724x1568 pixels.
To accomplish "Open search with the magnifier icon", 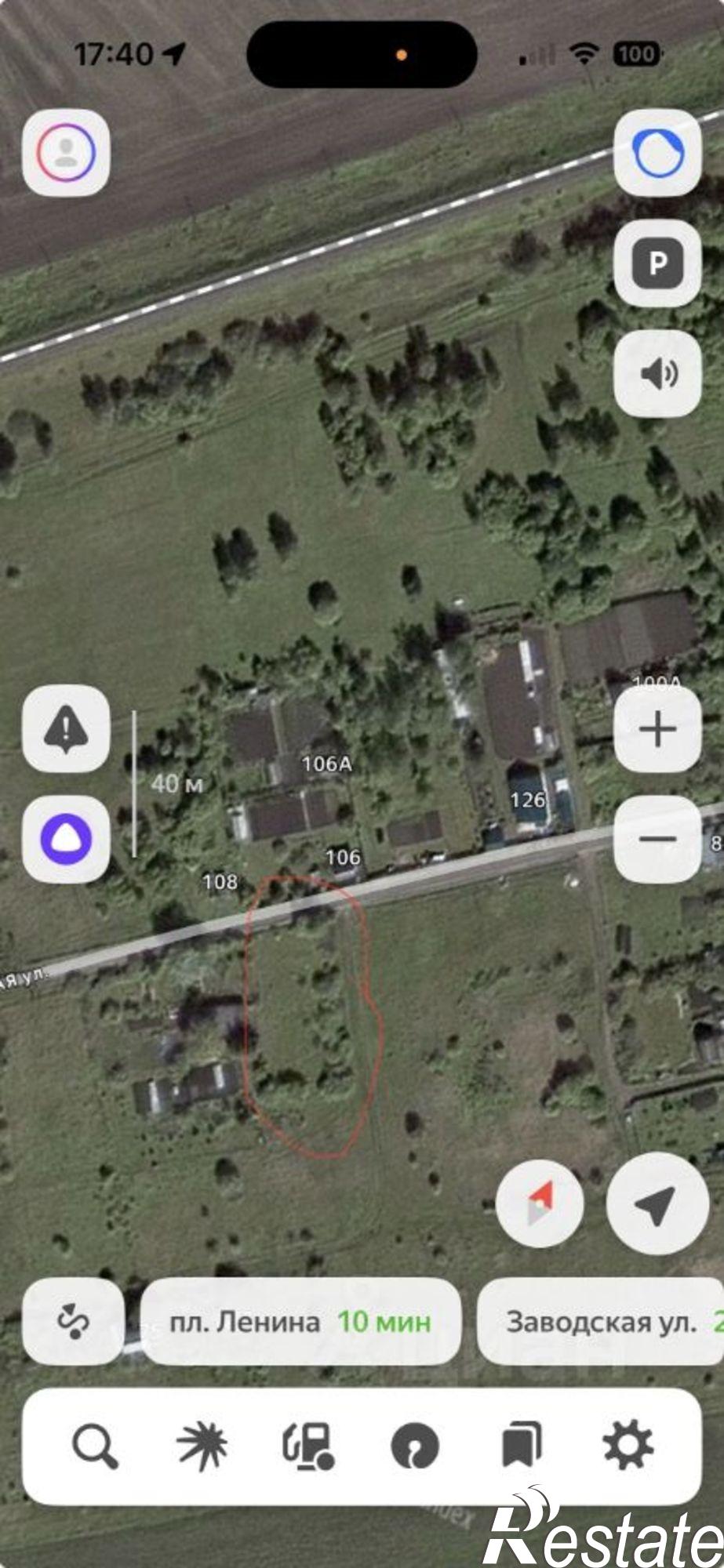I will point(95,1446).
